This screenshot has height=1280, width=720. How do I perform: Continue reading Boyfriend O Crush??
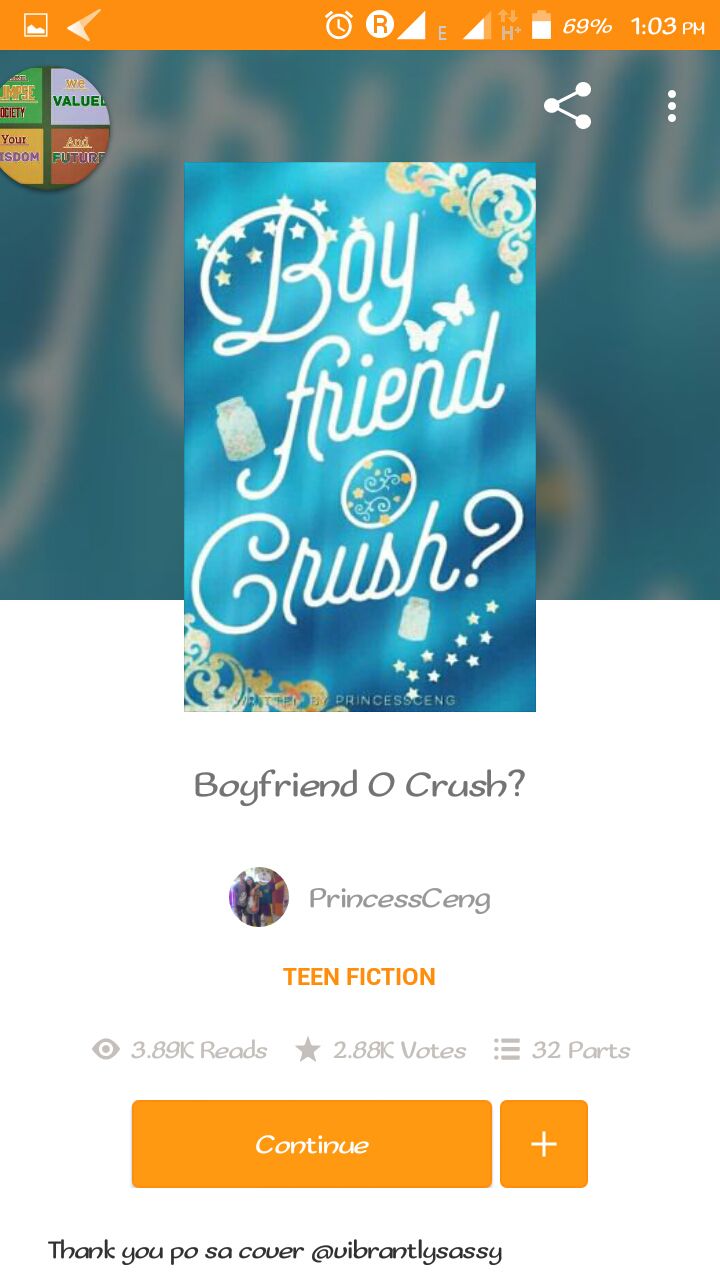point(311,1144)
